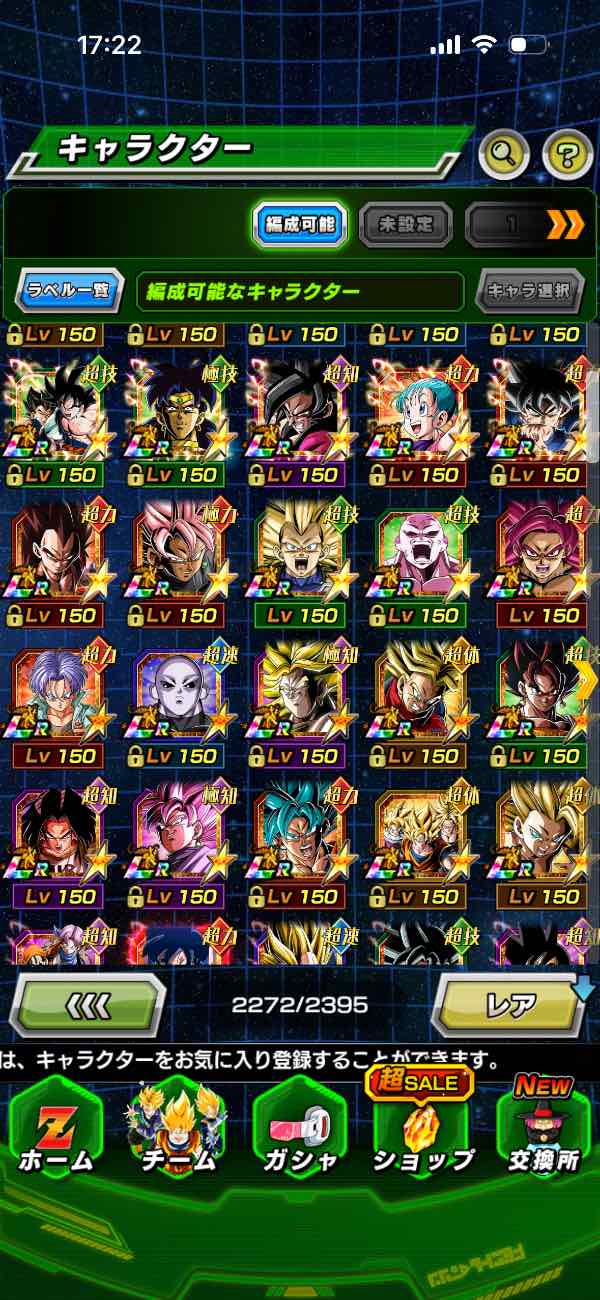Open the Broly 極技 character card
The height and width of the screenshot is (1300, 600).
point(178,410)
